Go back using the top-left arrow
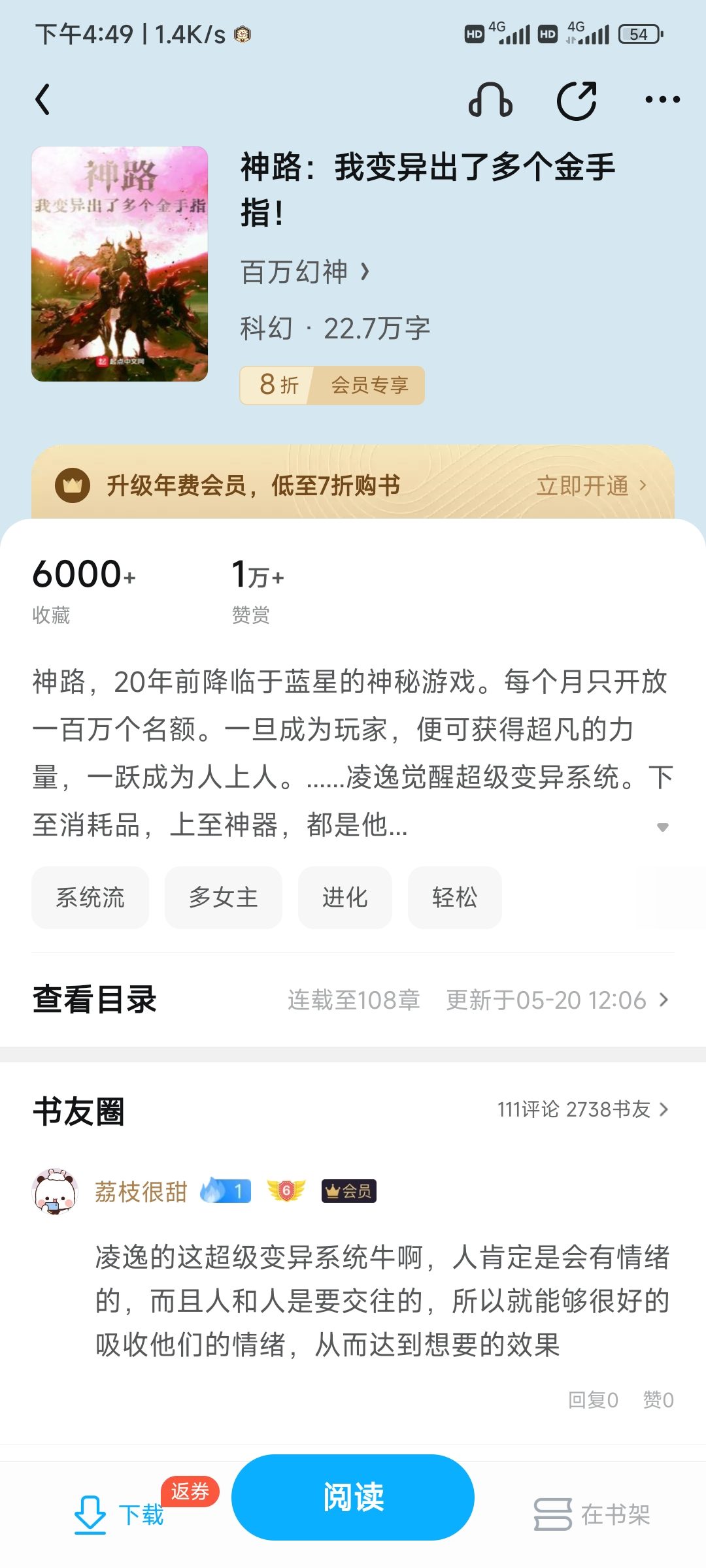The height and width of the screenshot is (1568, 706). pyautogui.click(x=43, y=100)
